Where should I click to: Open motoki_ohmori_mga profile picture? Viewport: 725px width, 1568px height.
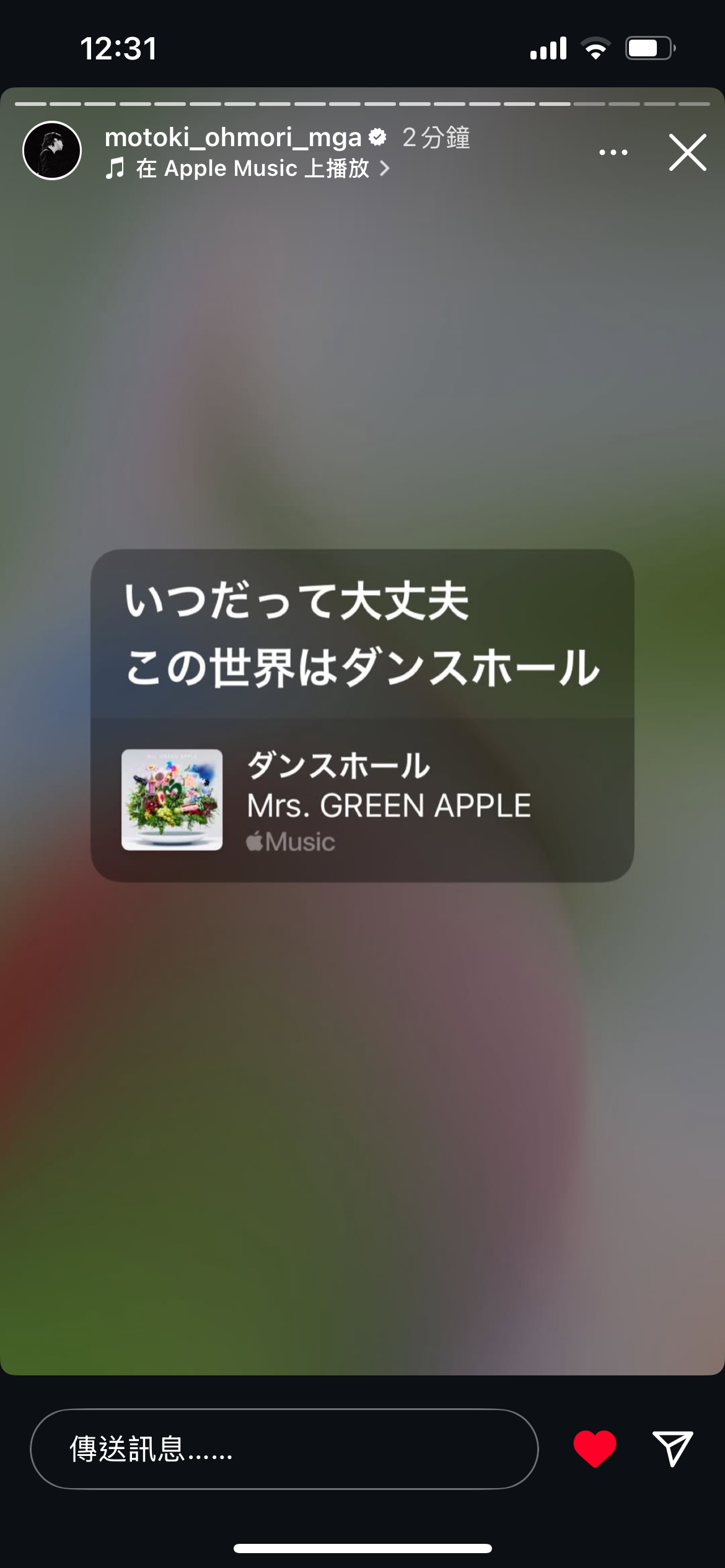click(x=52, y=150)
